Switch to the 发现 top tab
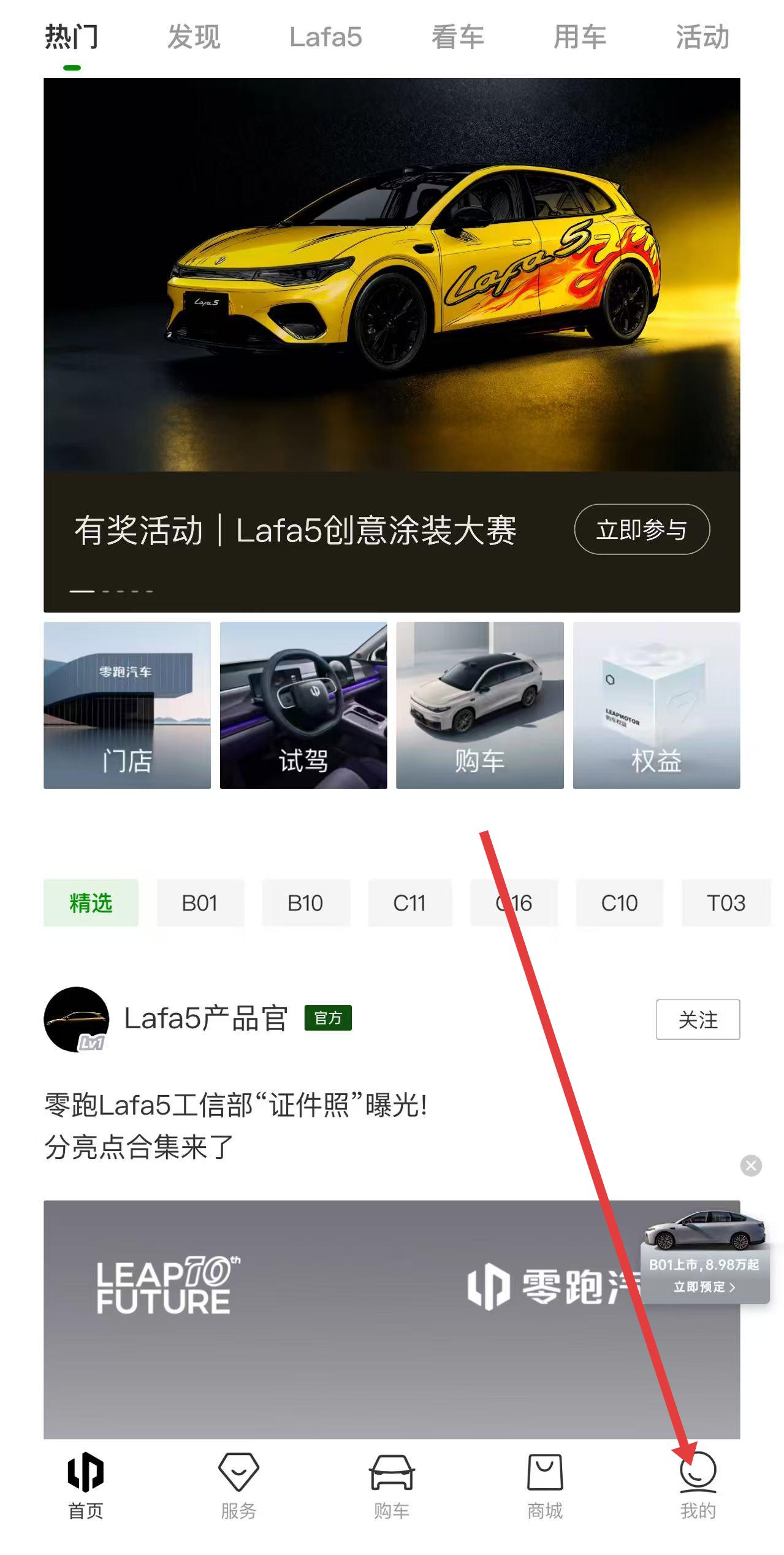 click(x=194, y=37)
